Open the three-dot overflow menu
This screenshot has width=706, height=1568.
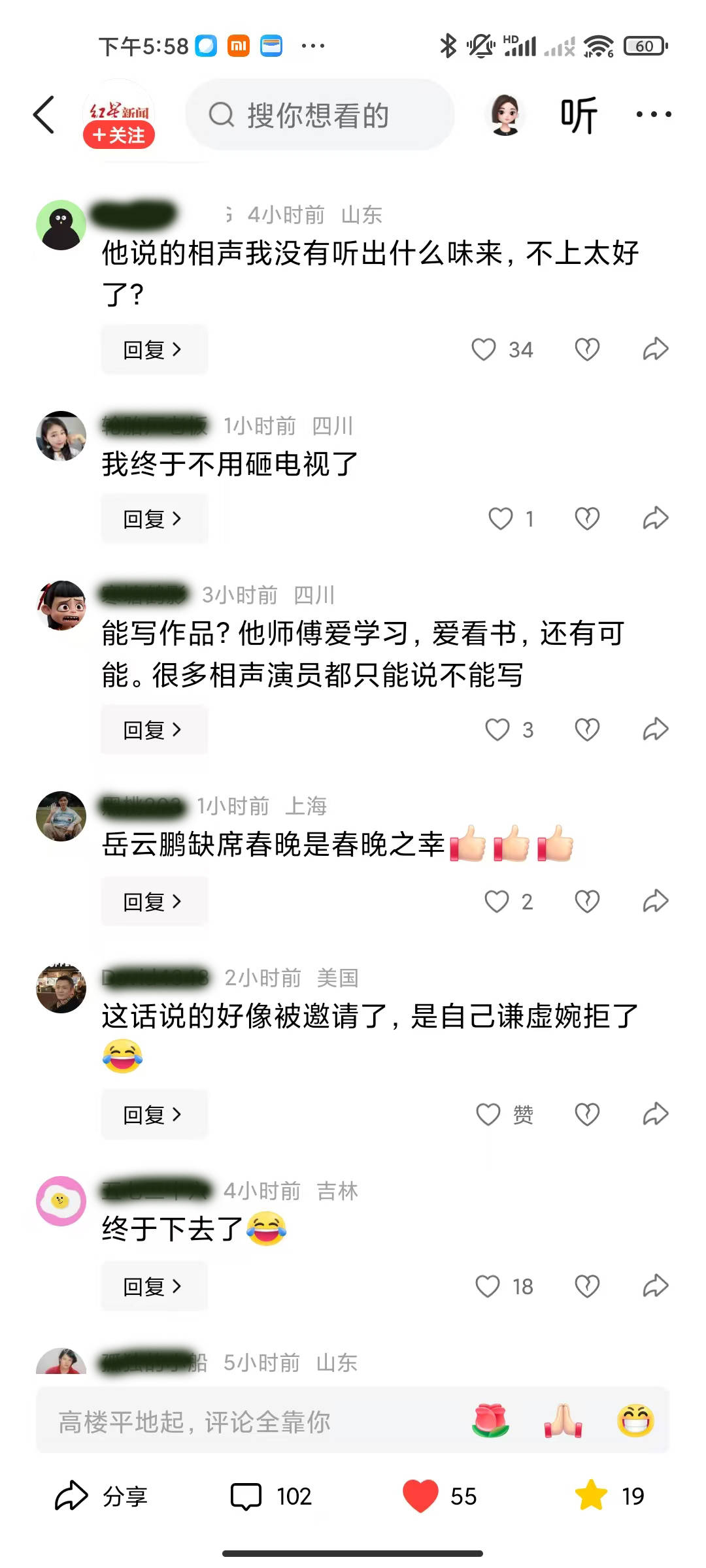coord(653,115)
